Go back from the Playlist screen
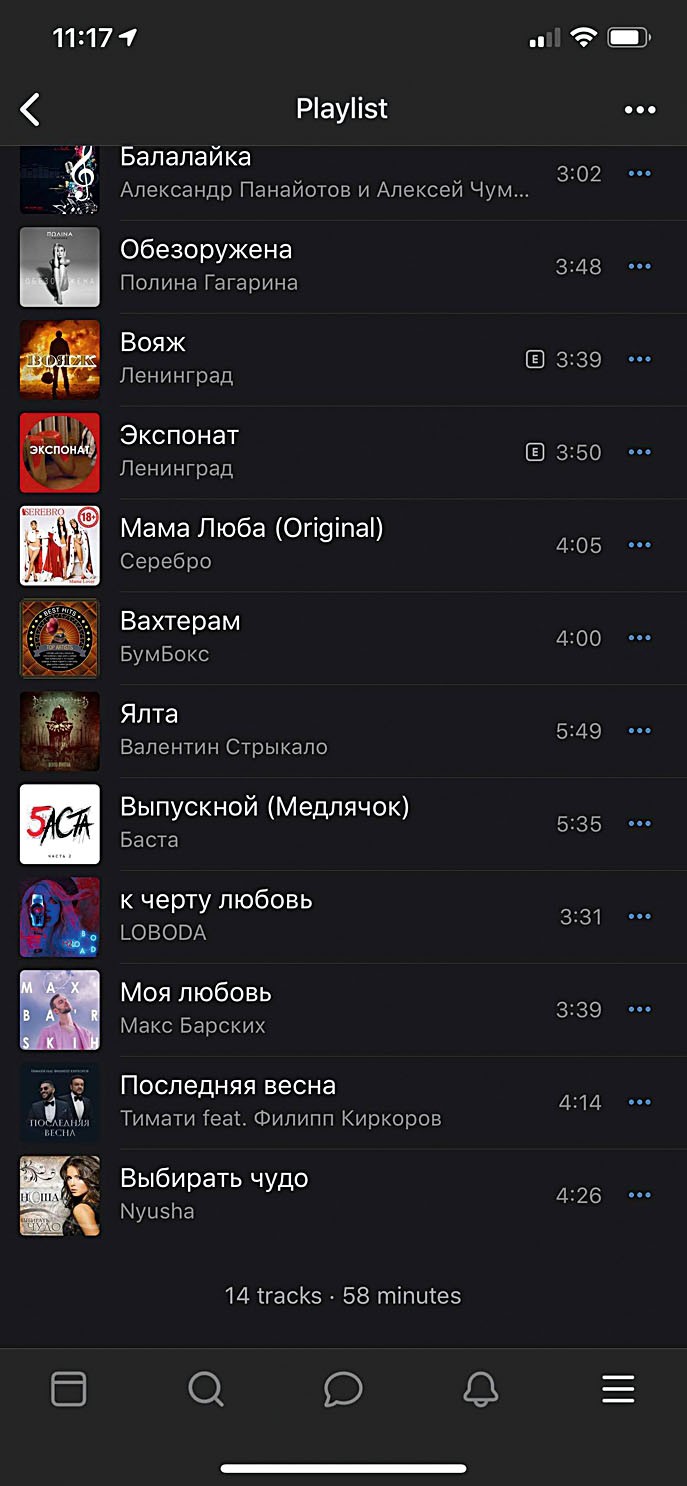 click(31, 109)
